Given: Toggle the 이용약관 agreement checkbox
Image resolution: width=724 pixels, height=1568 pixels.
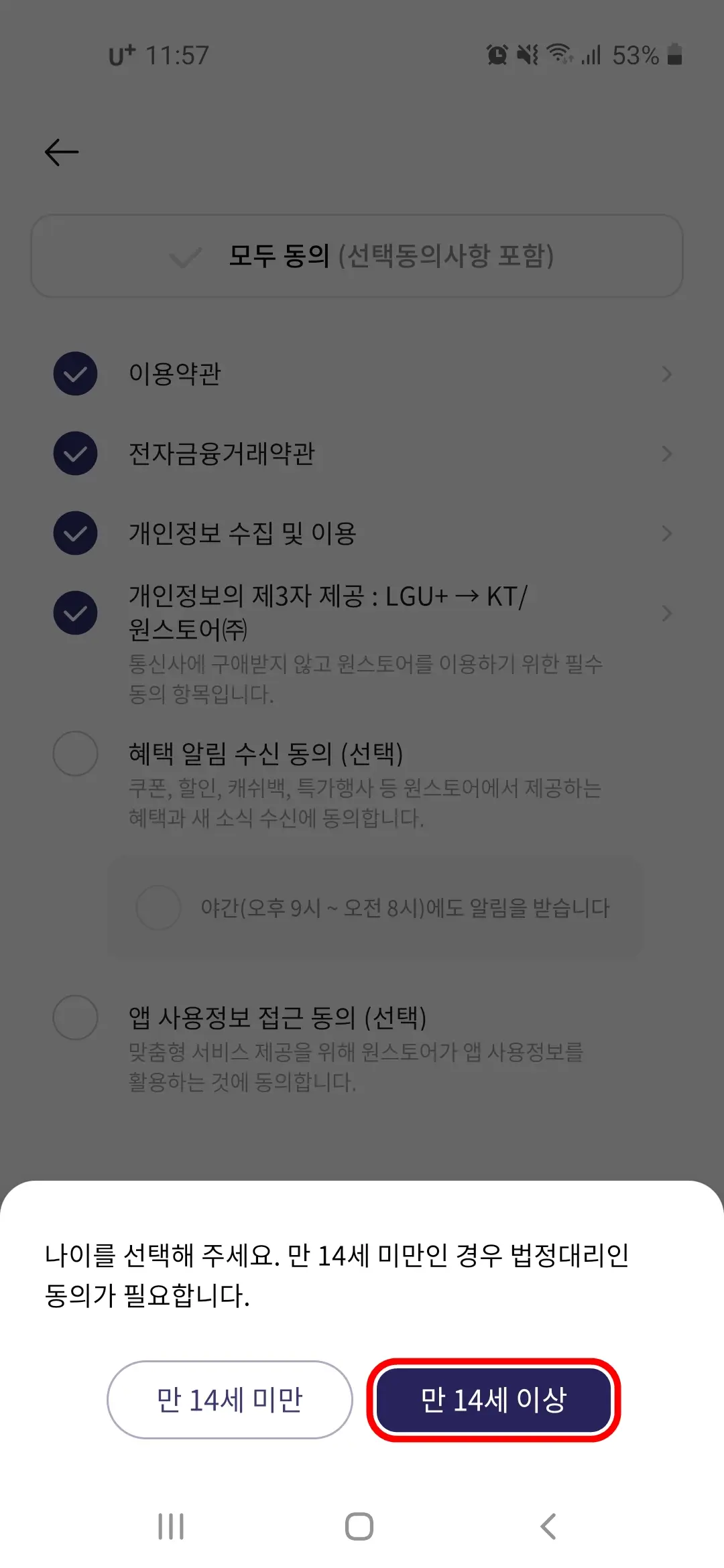Looking at the screenshot, I should pos(75,374).
